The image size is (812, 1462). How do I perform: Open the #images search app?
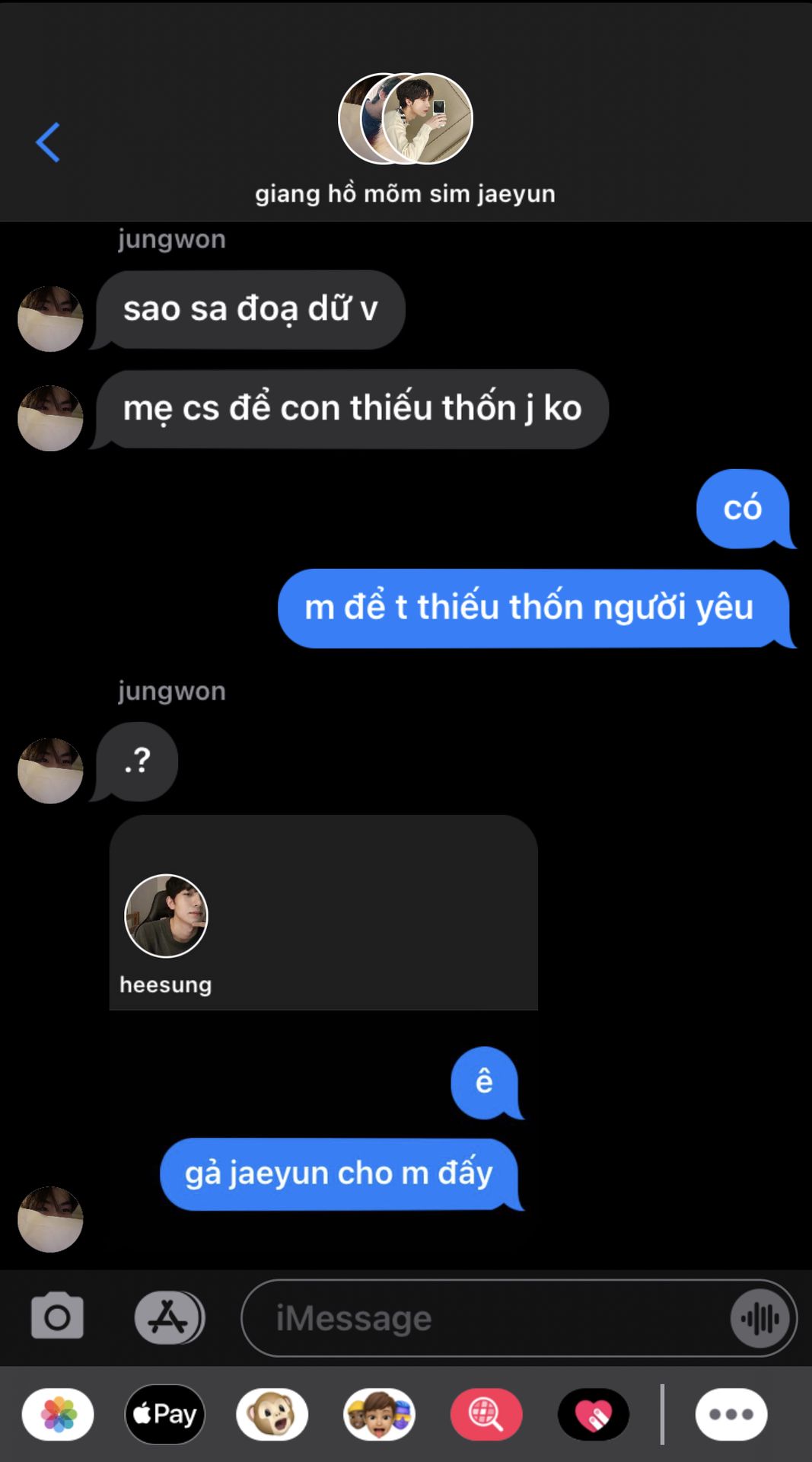(x=486, y=1415)
